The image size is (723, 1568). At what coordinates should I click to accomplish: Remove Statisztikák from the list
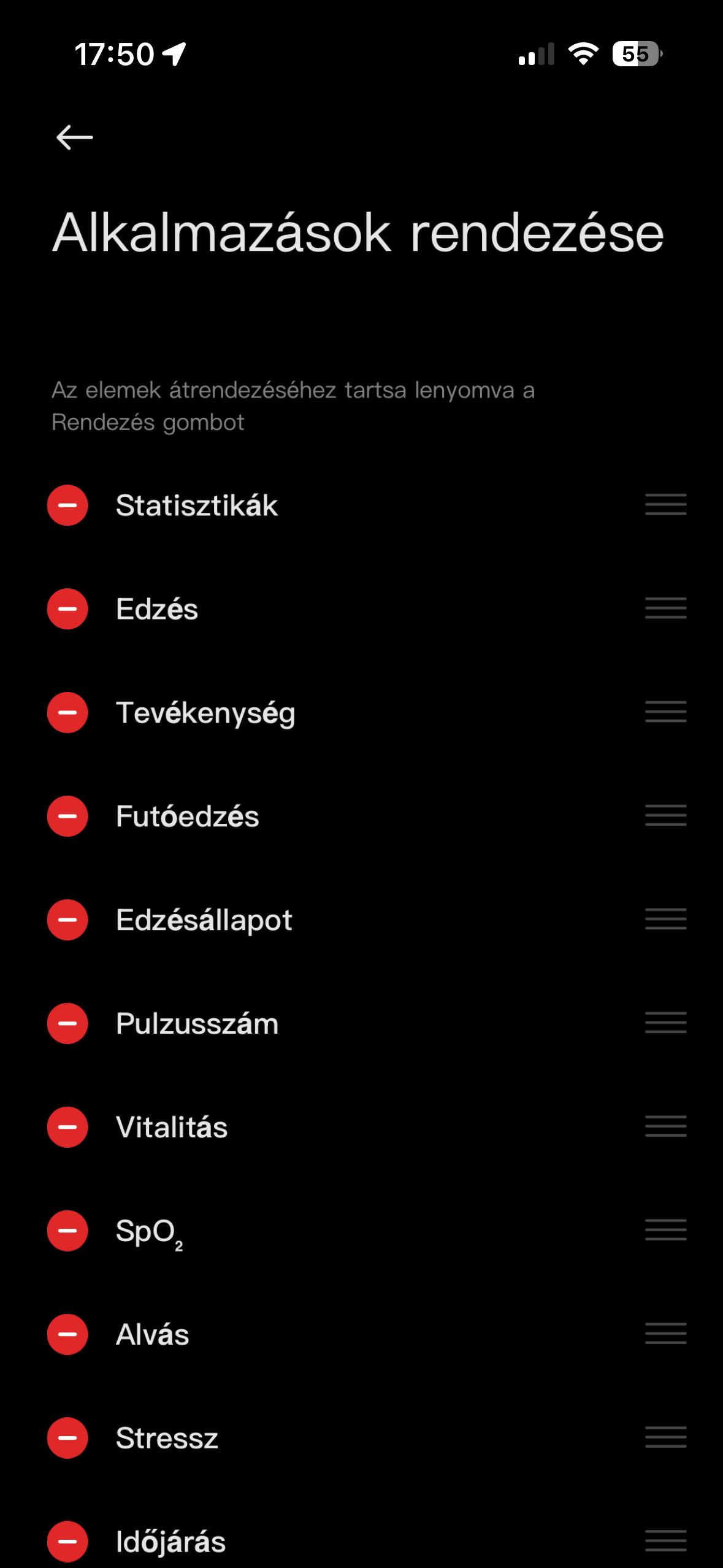pos(67,505)
